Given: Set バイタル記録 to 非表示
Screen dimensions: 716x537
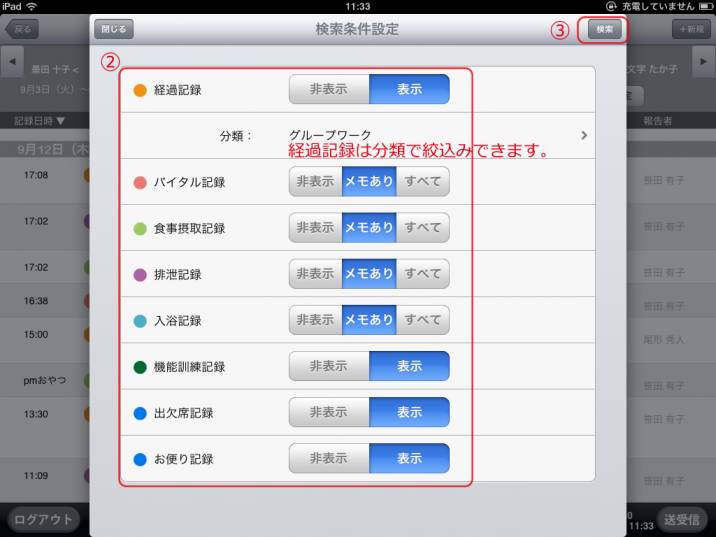Looking at the screenshot, I should (x=315, y=182).
